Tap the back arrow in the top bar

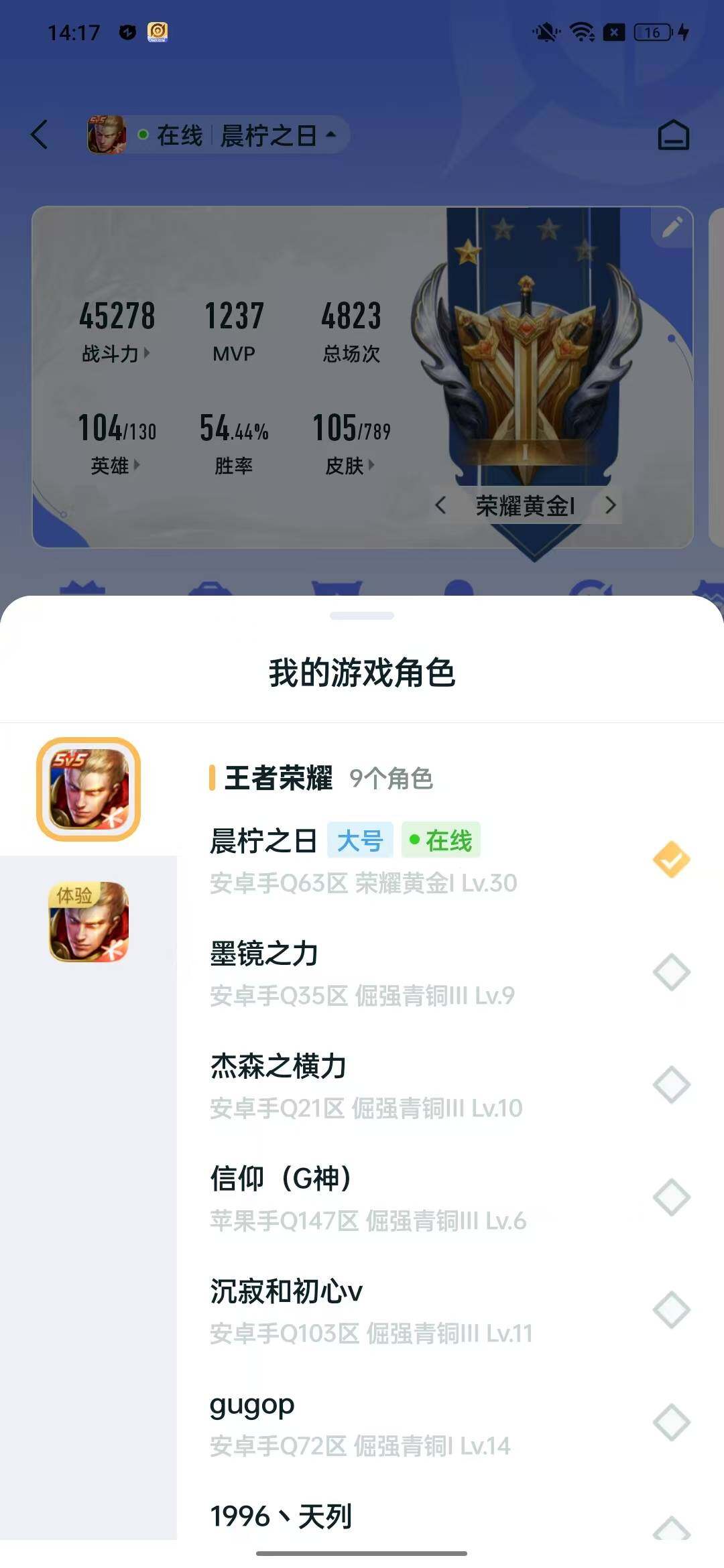click(38, 135)
